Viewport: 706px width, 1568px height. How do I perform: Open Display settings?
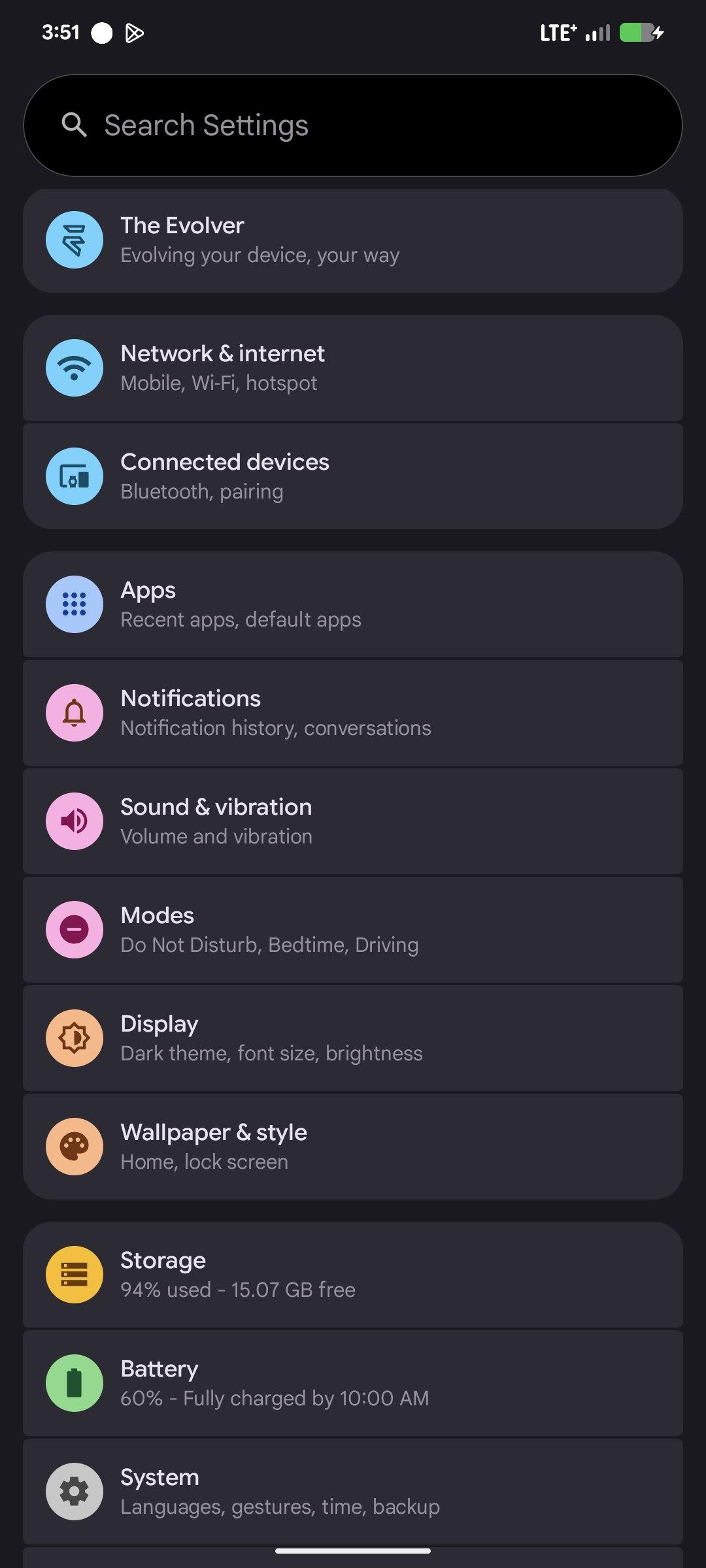[353, 1038]
